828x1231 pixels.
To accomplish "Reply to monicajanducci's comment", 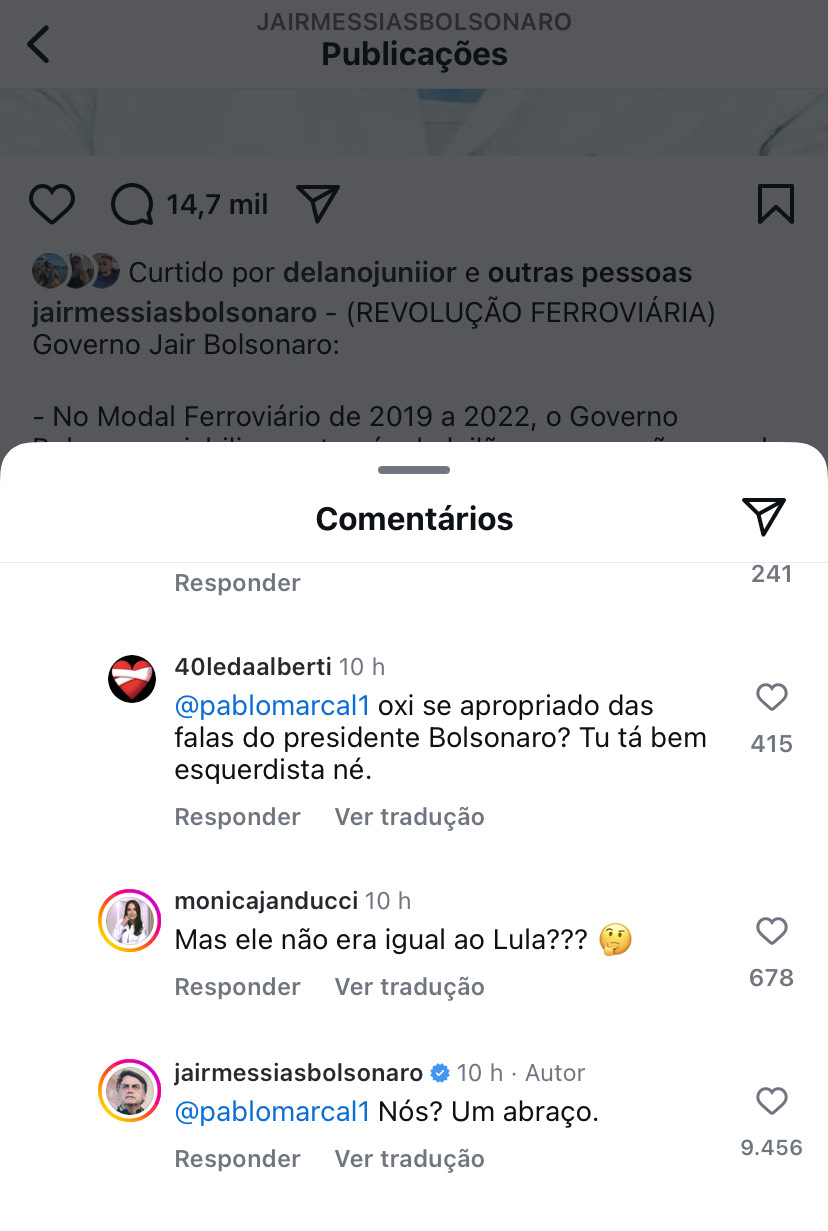I will (237, 987).
